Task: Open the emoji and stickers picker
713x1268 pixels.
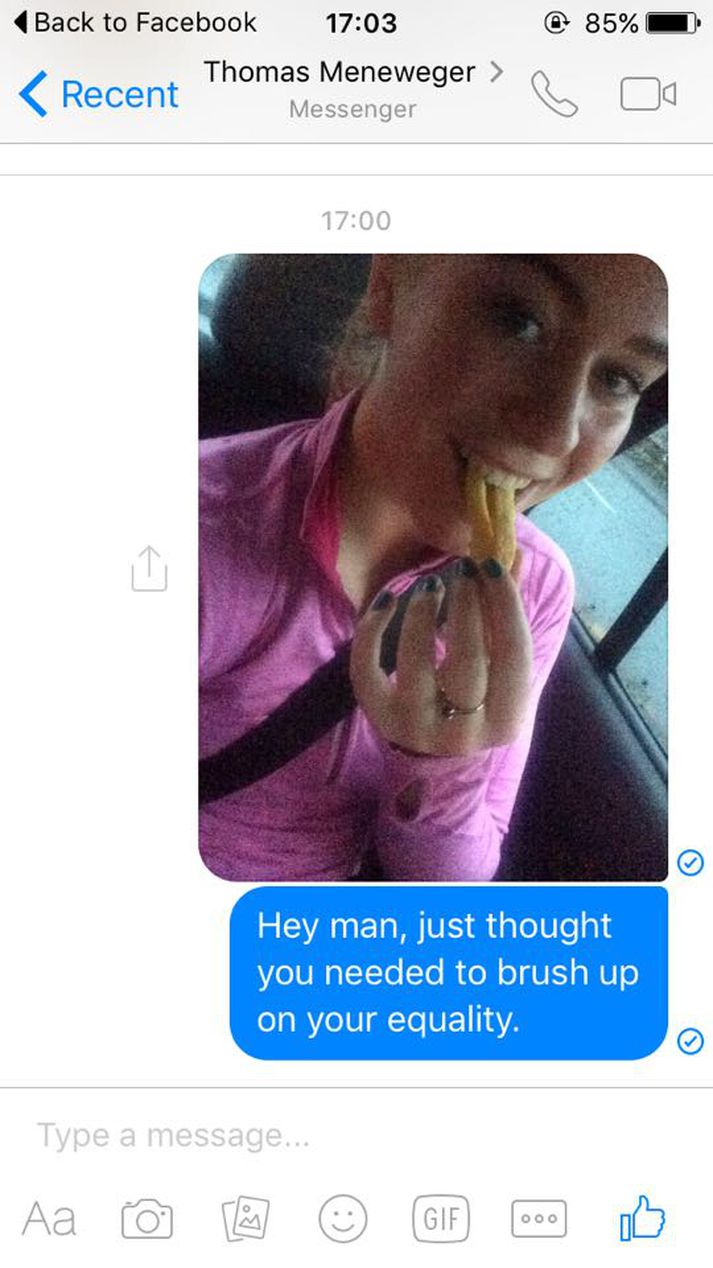Action: point(342,1220)
